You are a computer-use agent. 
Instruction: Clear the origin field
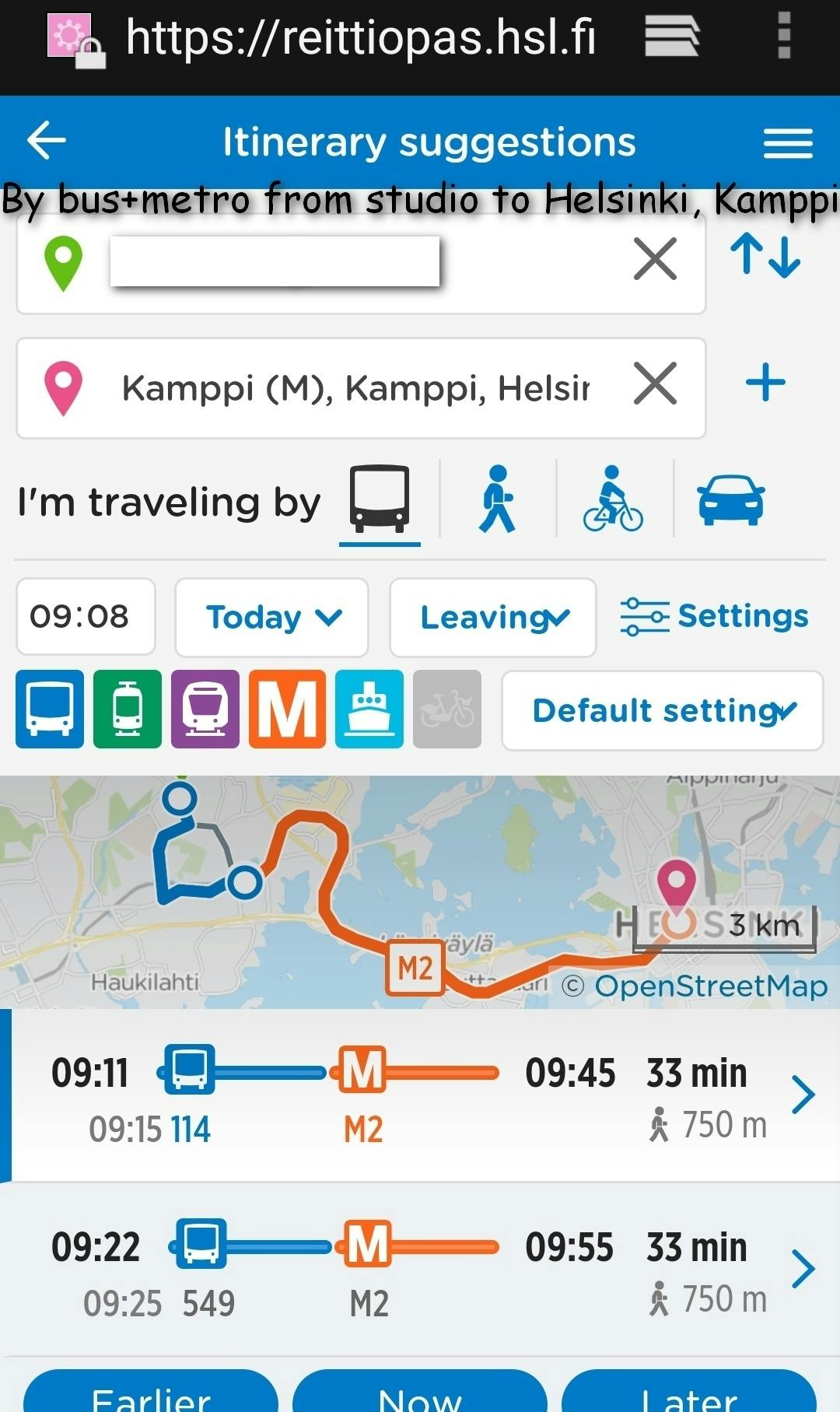tap(655, 260)
